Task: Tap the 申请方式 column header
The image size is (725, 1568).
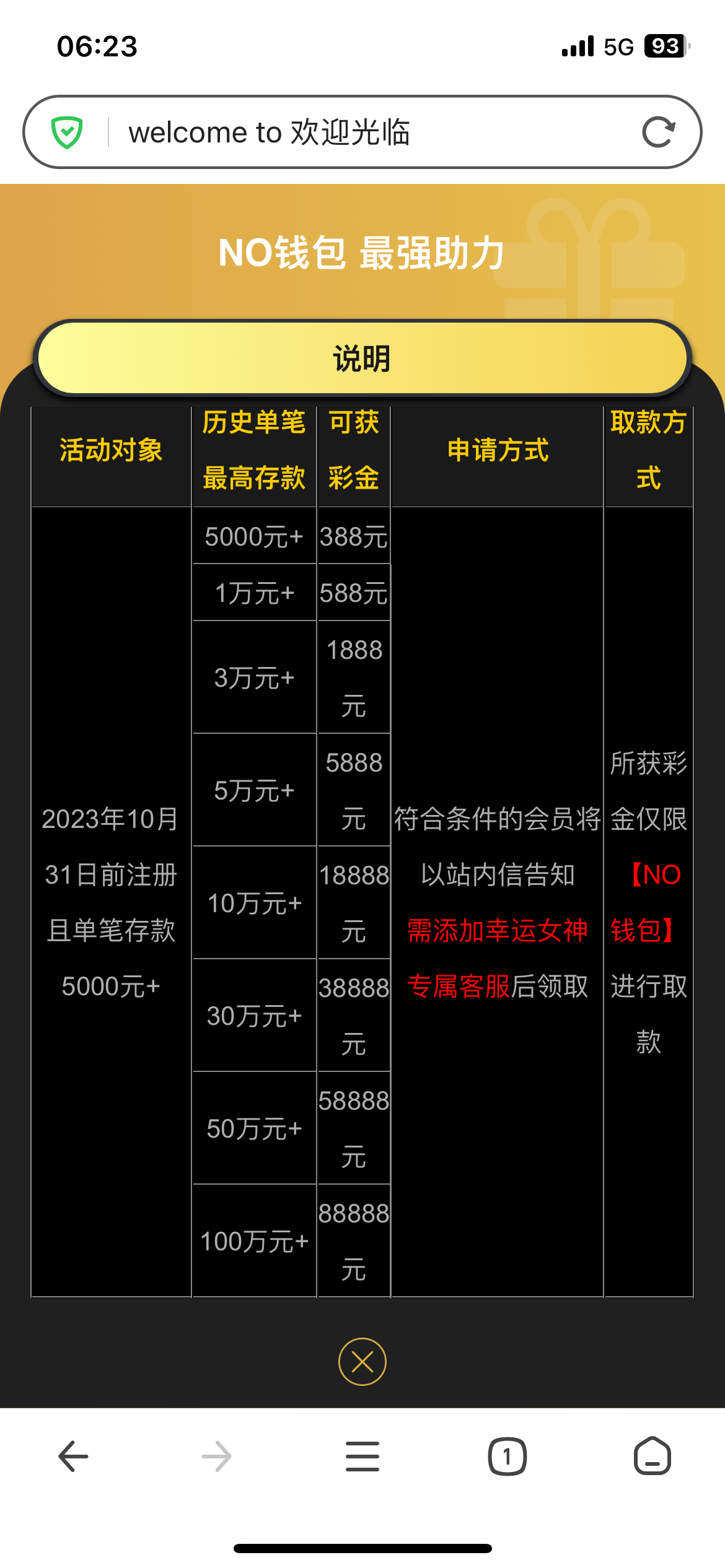Action: [x=498, y=452]
